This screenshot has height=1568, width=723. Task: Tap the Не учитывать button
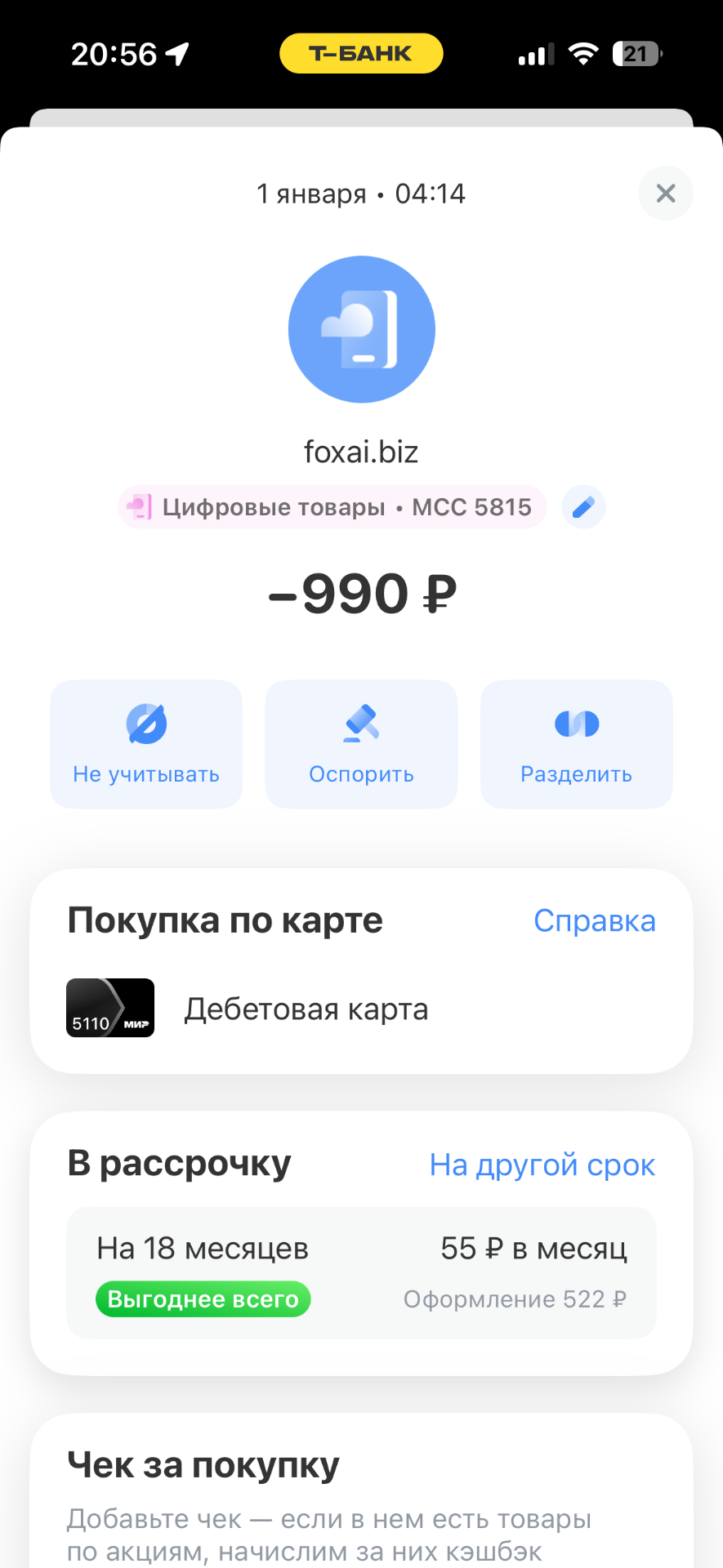pos(146,744)
